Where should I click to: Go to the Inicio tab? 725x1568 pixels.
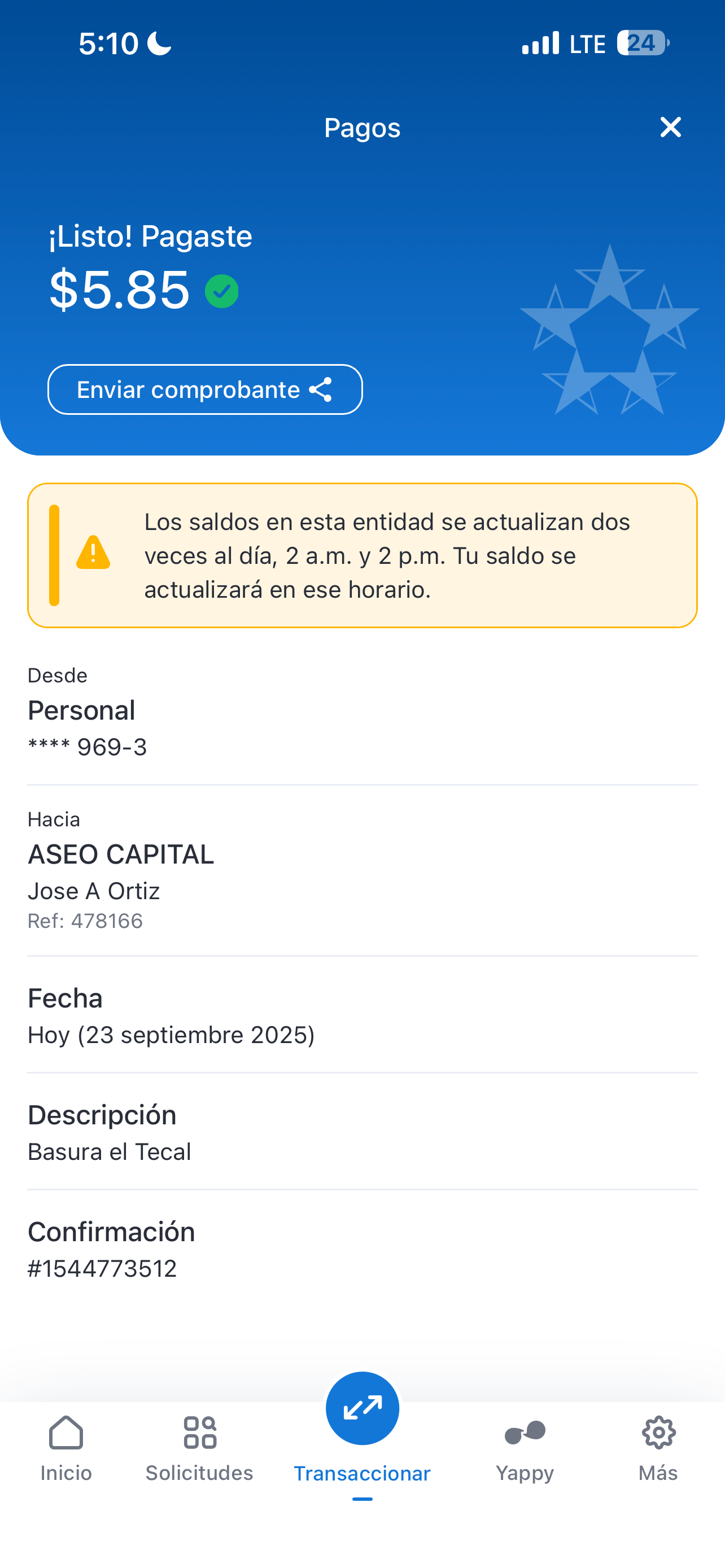coord(67,1449)
